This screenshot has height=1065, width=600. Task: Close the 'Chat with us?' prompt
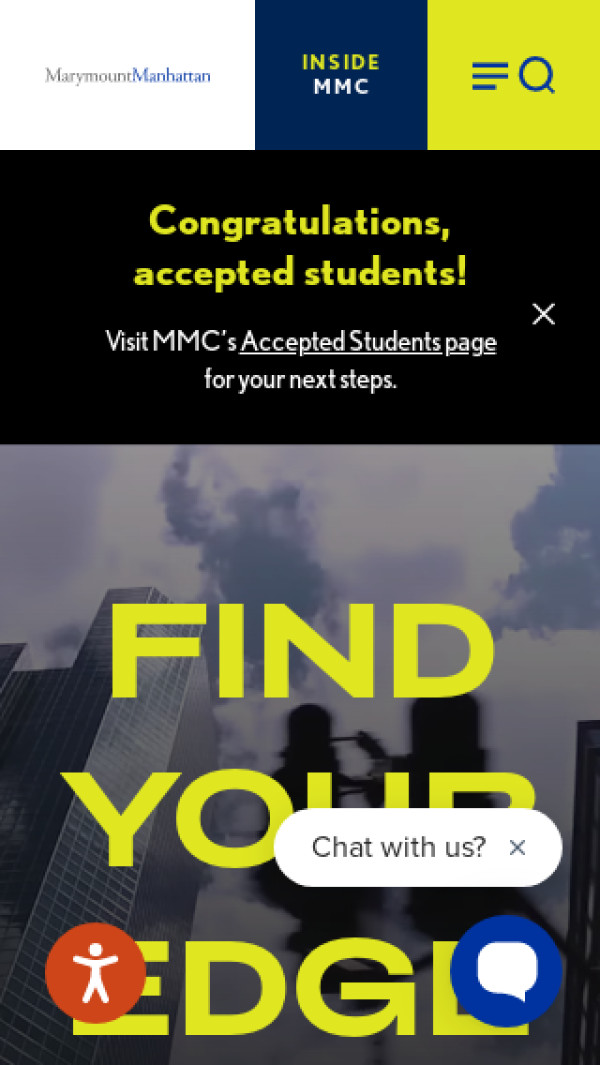tap(517, 848)
